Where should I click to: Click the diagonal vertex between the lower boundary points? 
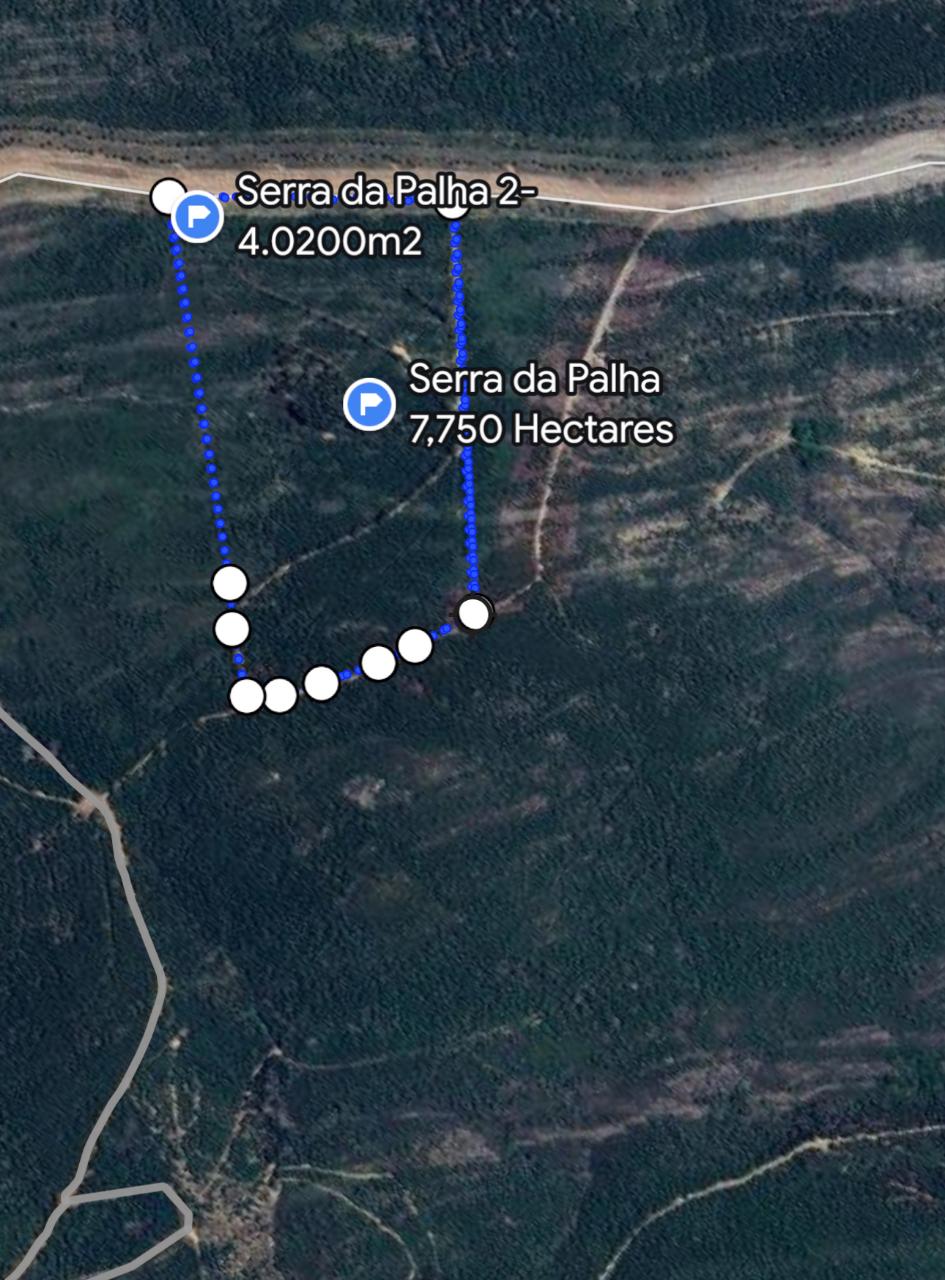pyautogui.click(x=377, y=663)
